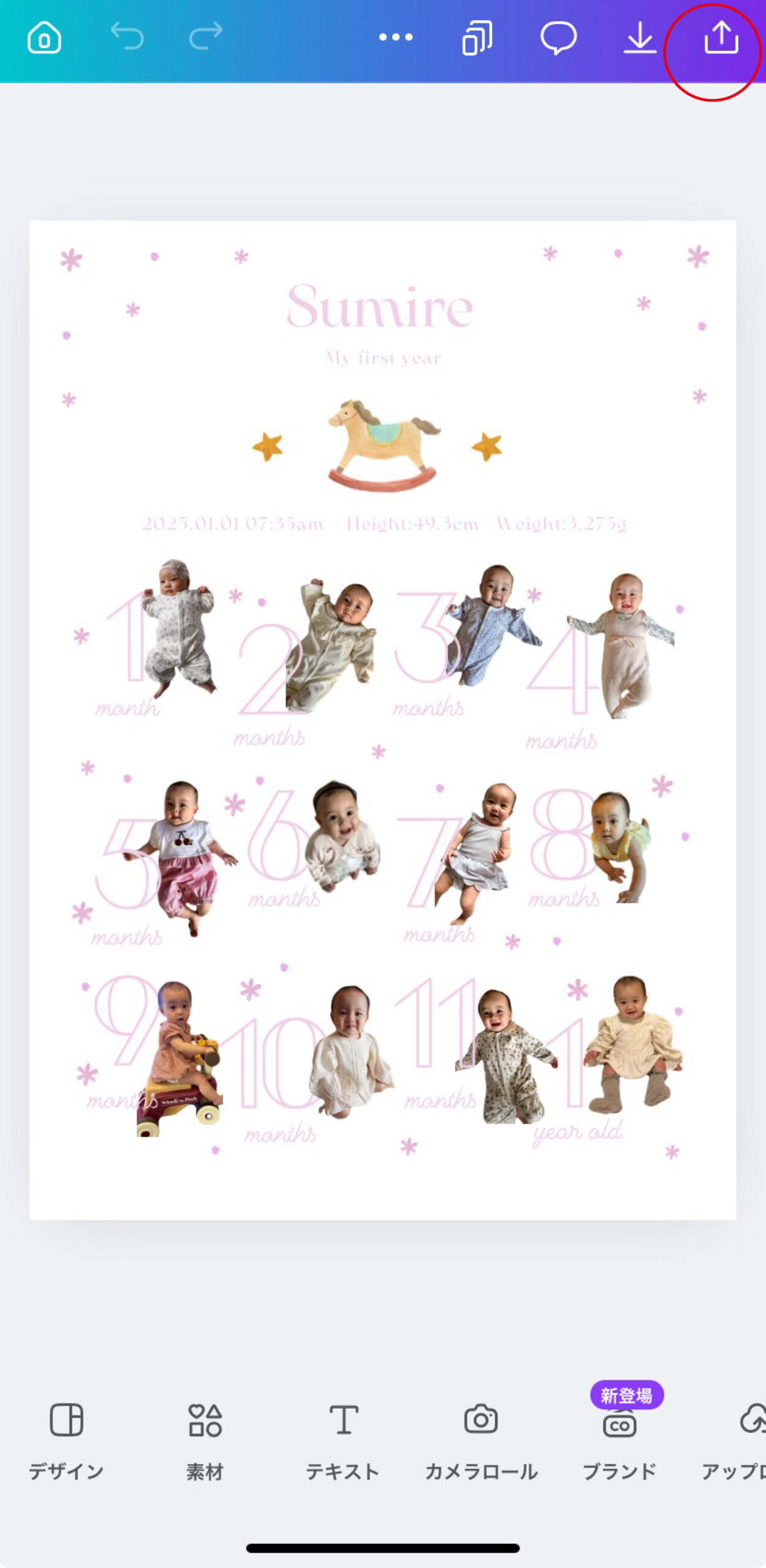Open the pages view icon
The image size is (766, 1568).
[x=477, y=38]
